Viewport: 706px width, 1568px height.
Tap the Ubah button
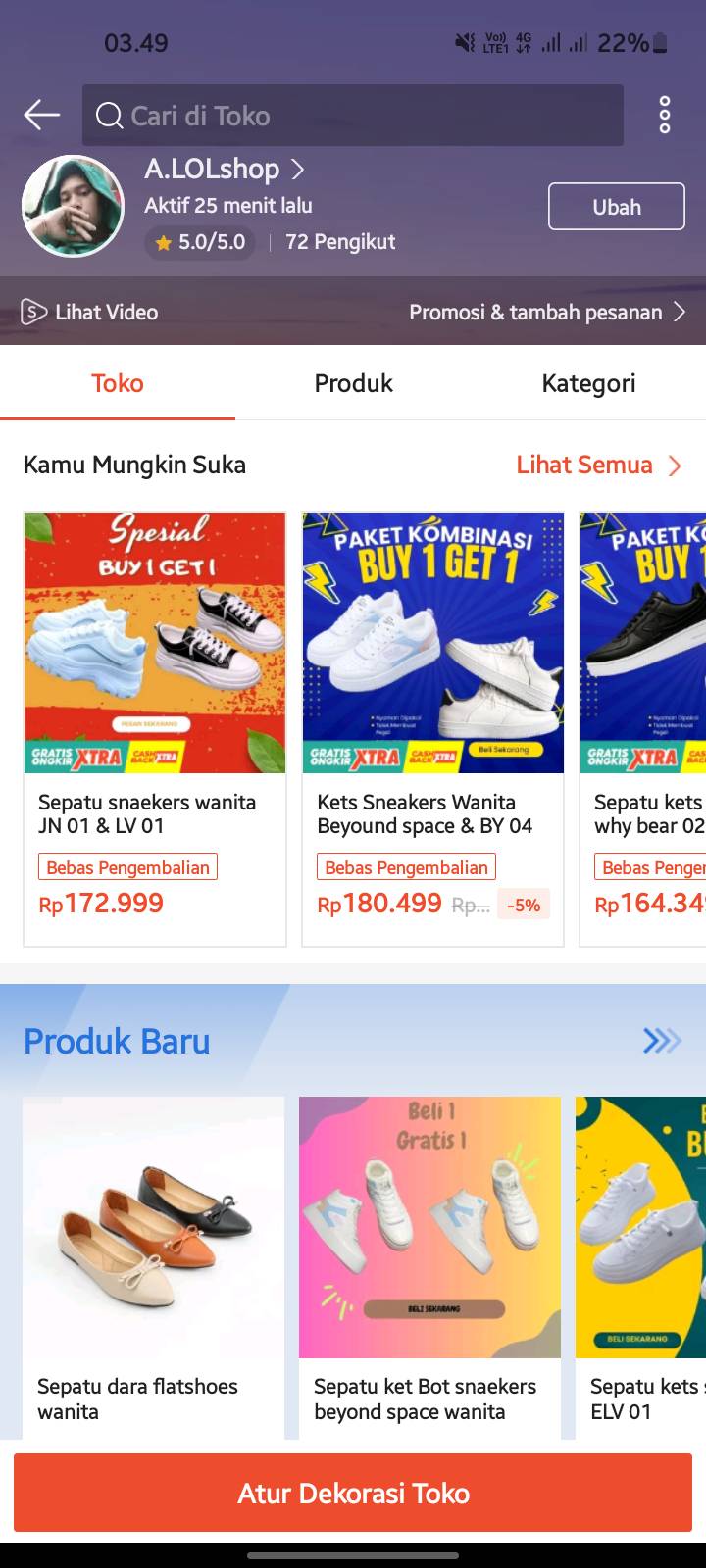(616, 207)
